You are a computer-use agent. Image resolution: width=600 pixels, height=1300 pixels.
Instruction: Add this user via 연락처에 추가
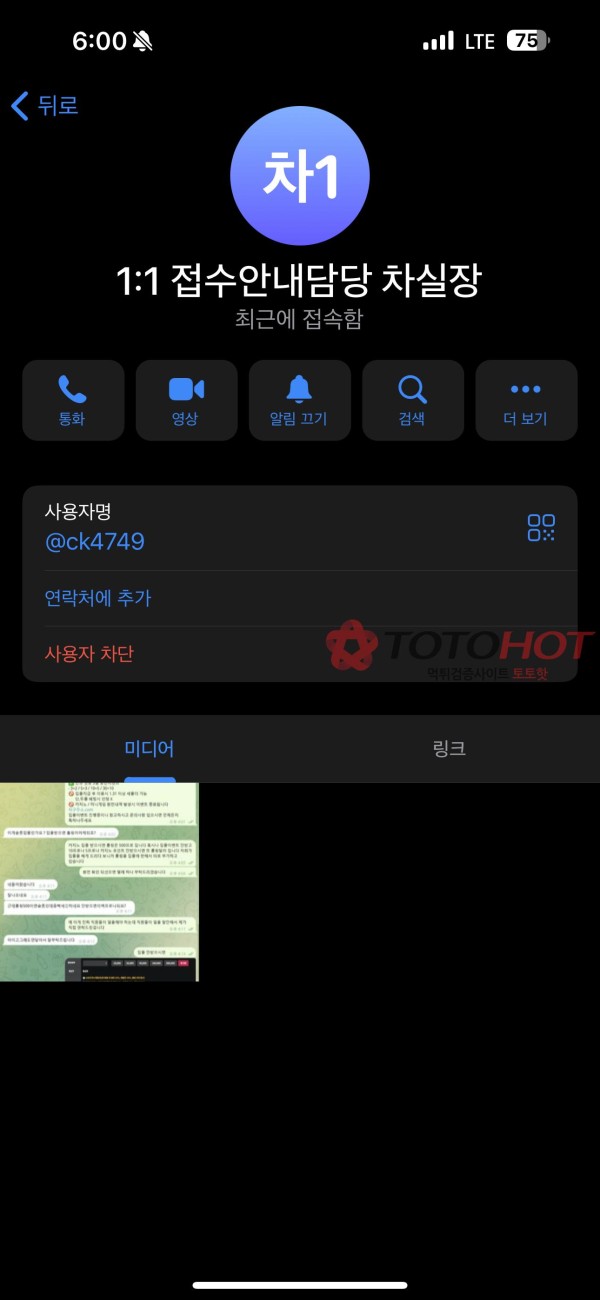tap(98, 598)
